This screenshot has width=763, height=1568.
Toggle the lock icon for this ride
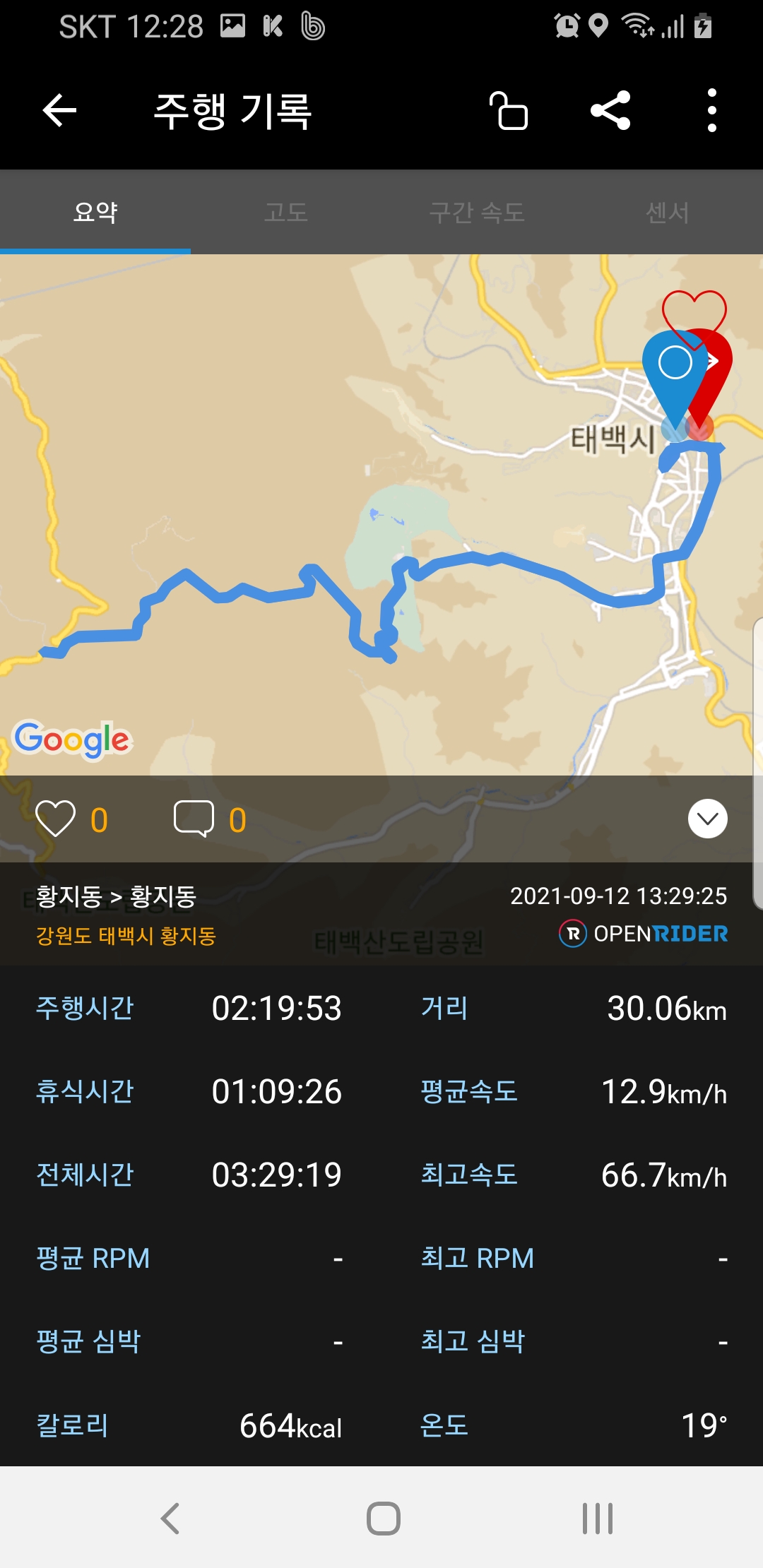point(509,111)
